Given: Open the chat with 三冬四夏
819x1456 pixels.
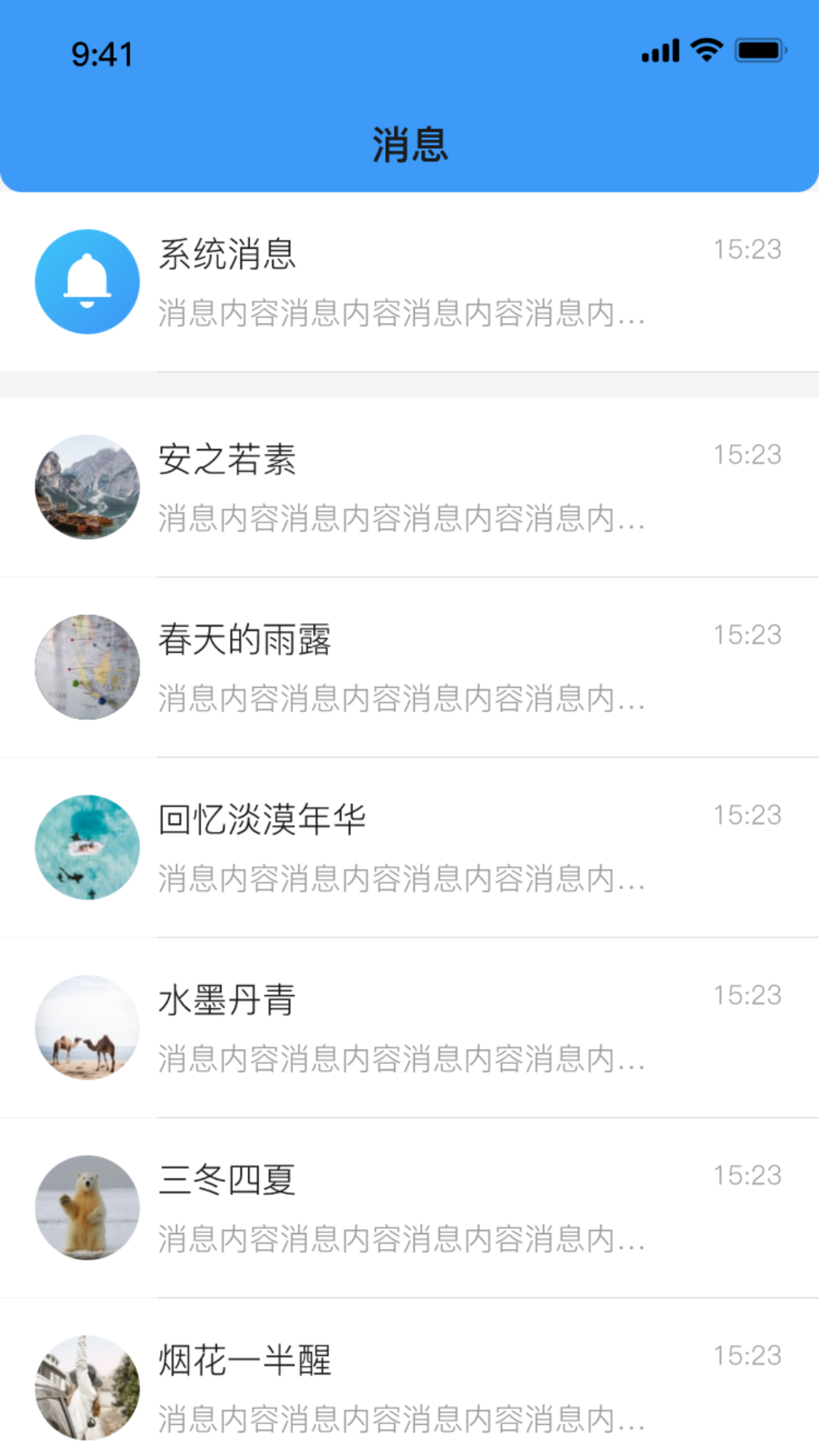Looking at the screenshot, I should coord(409,1207).
